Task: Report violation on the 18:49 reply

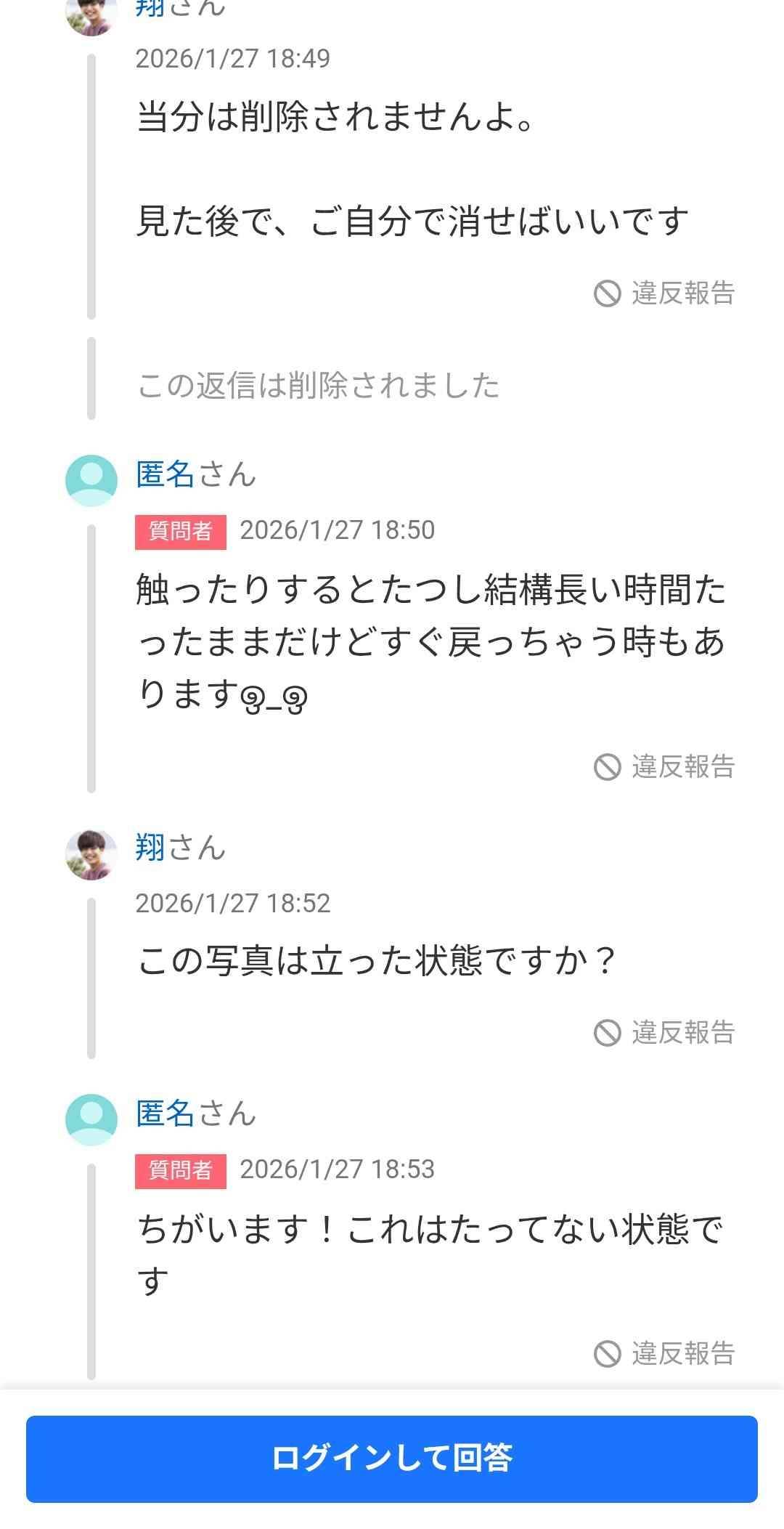Action: tap(665, 293)
